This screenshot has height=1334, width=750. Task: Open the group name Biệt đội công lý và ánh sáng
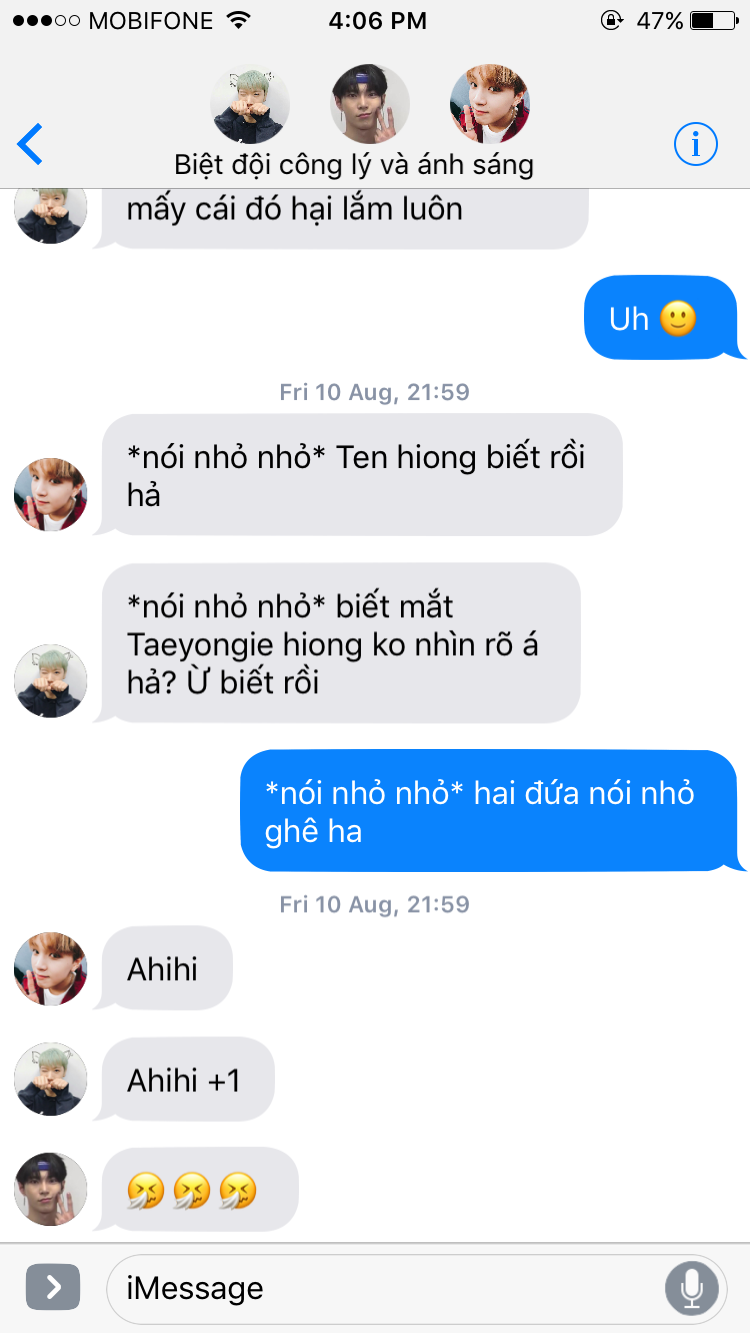click(354, 165)
